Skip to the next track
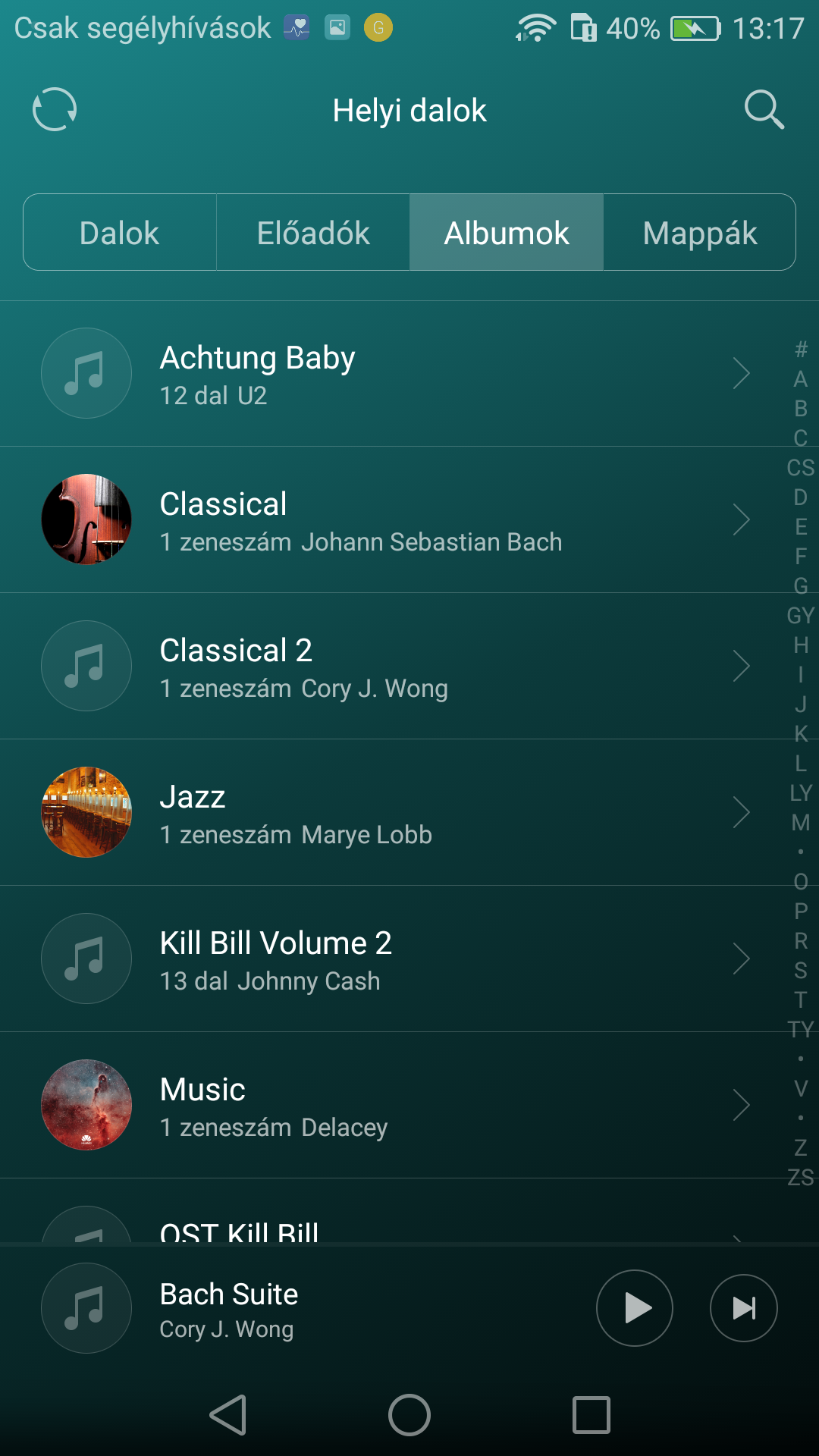Image resolution: width=819 pixels, height=1456 pixels. pos(743,1308)
